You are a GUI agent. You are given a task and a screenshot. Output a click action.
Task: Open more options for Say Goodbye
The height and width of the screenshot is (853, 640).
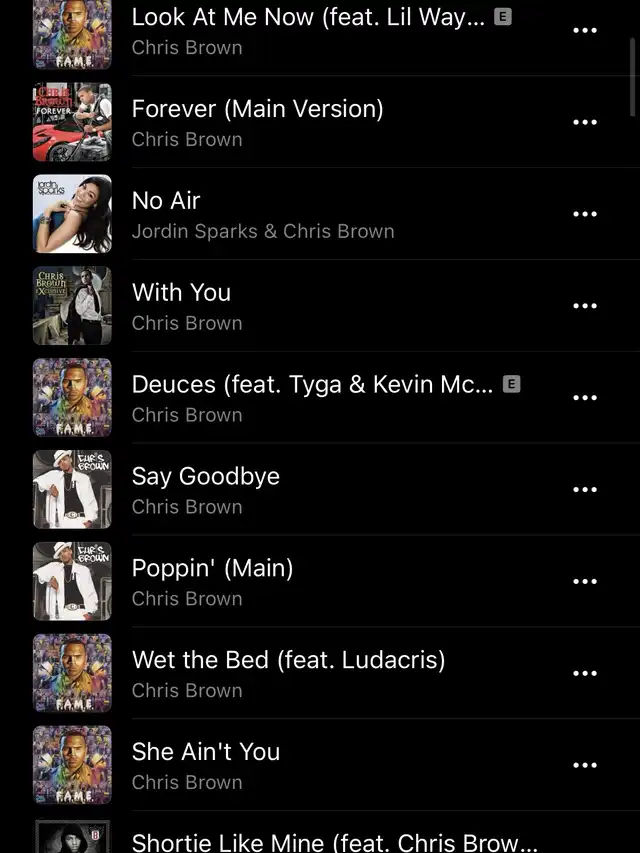[585, 490]
